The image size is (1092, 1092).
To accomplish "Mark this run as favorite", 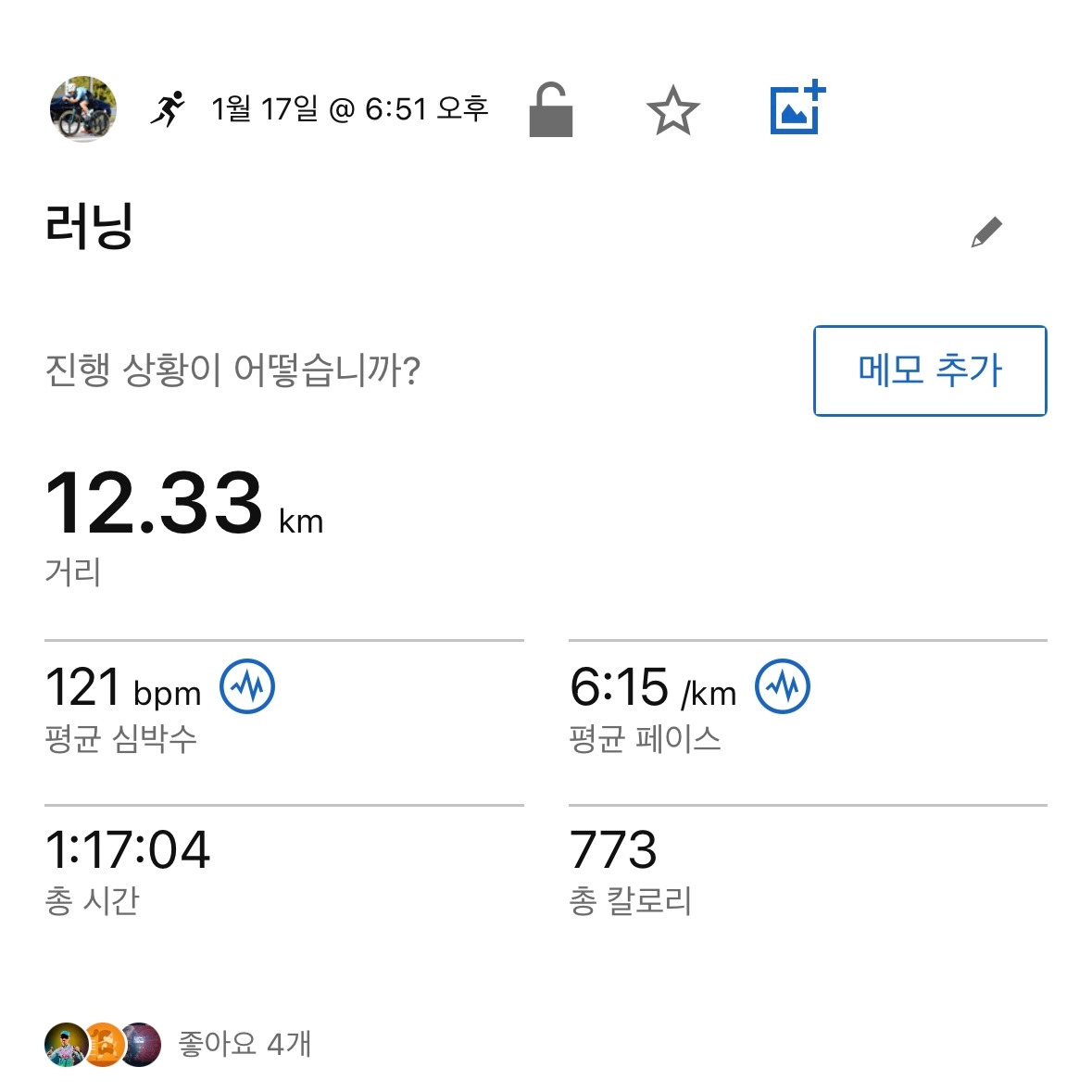I will (672, 110).
